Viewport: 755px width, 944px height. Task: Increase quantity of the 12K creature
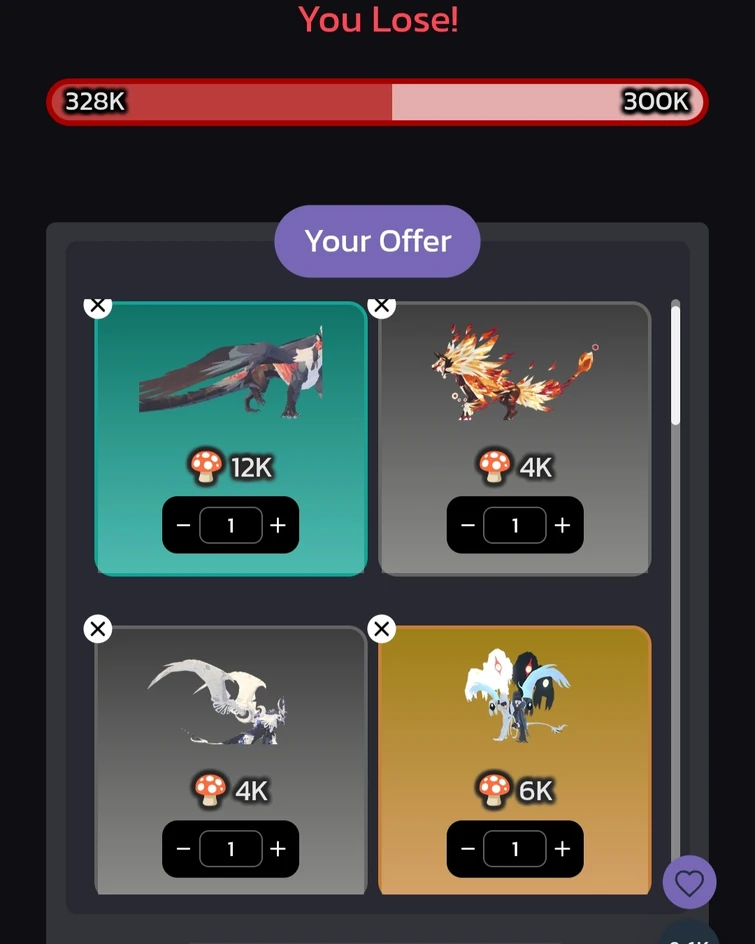[x=278, y=525]
